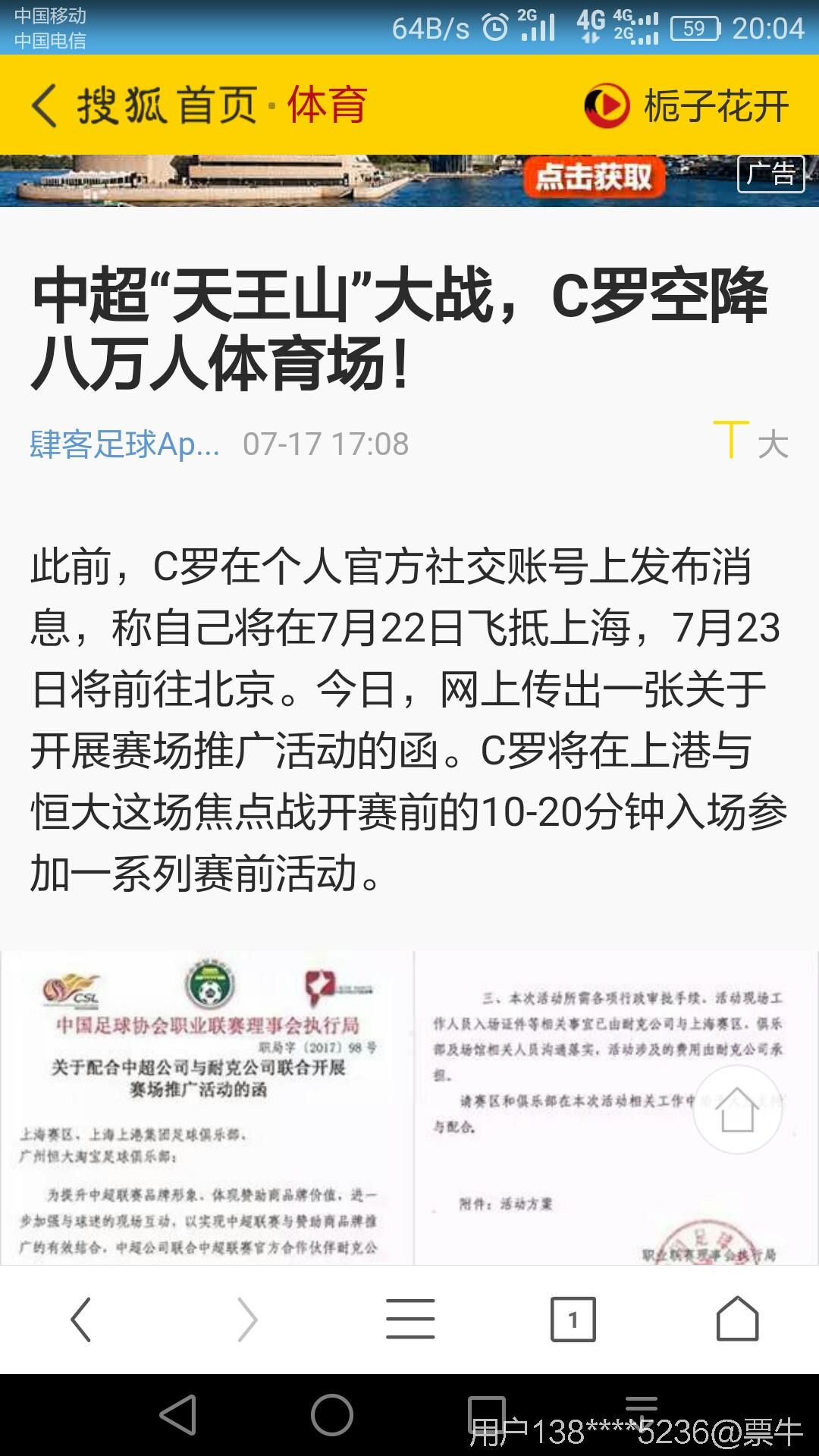Tap the system back button
Image resolution: width=819 pixels, height=1456 pixels.
pos(179,1414)
